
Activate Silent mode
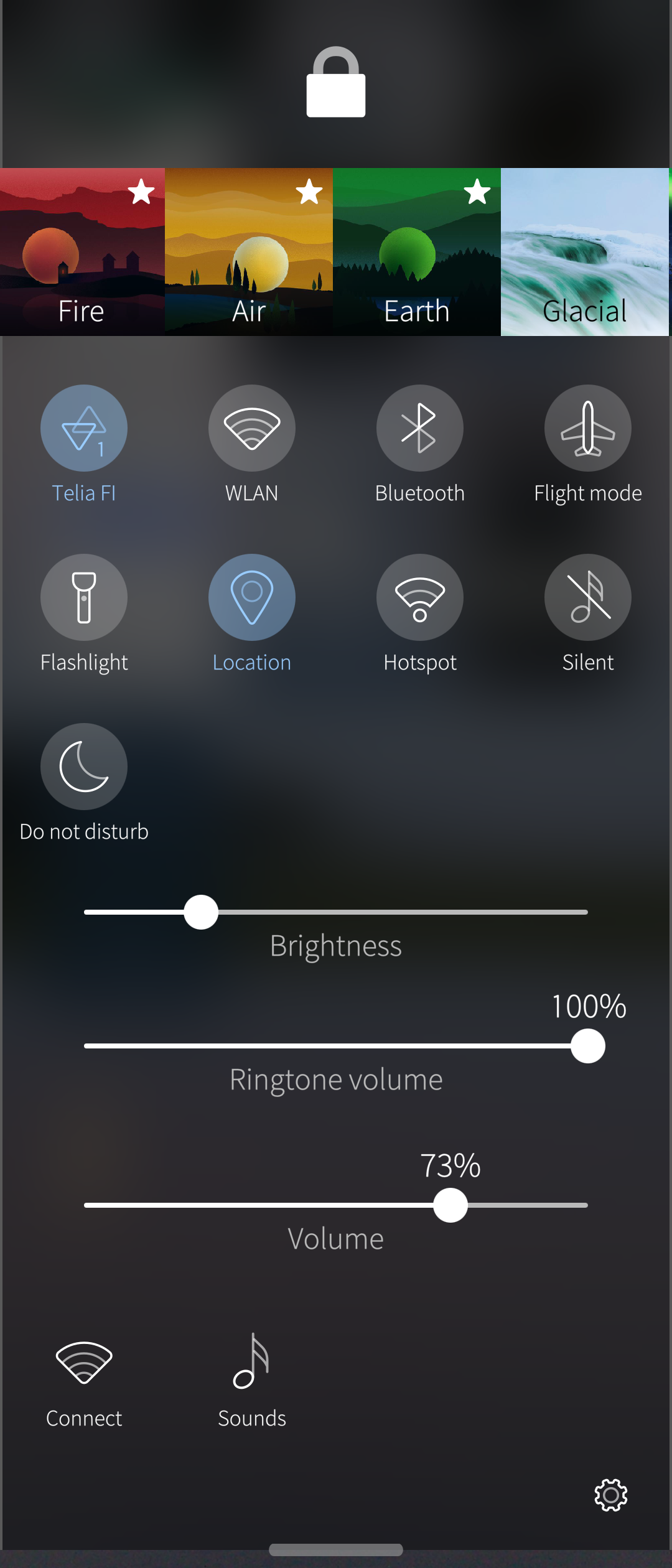(588, 597)
